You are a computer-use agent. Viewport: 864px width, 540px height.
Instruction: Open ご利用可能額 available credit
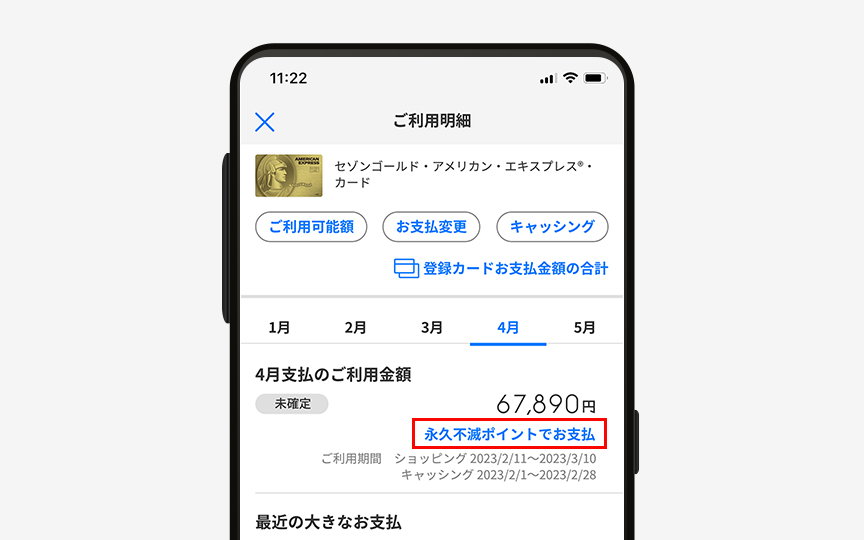click(x=310, y=227)
